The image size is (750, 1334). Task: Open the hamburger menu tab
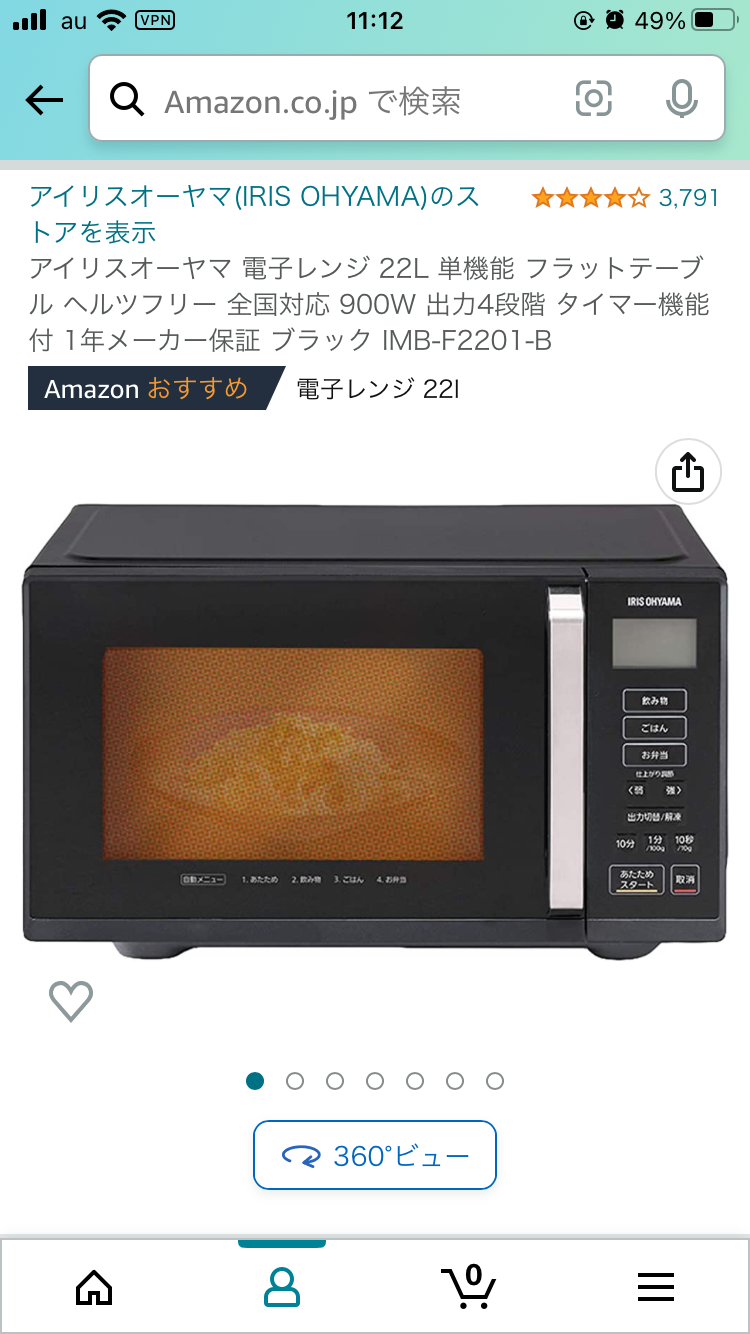point(656,1287)
